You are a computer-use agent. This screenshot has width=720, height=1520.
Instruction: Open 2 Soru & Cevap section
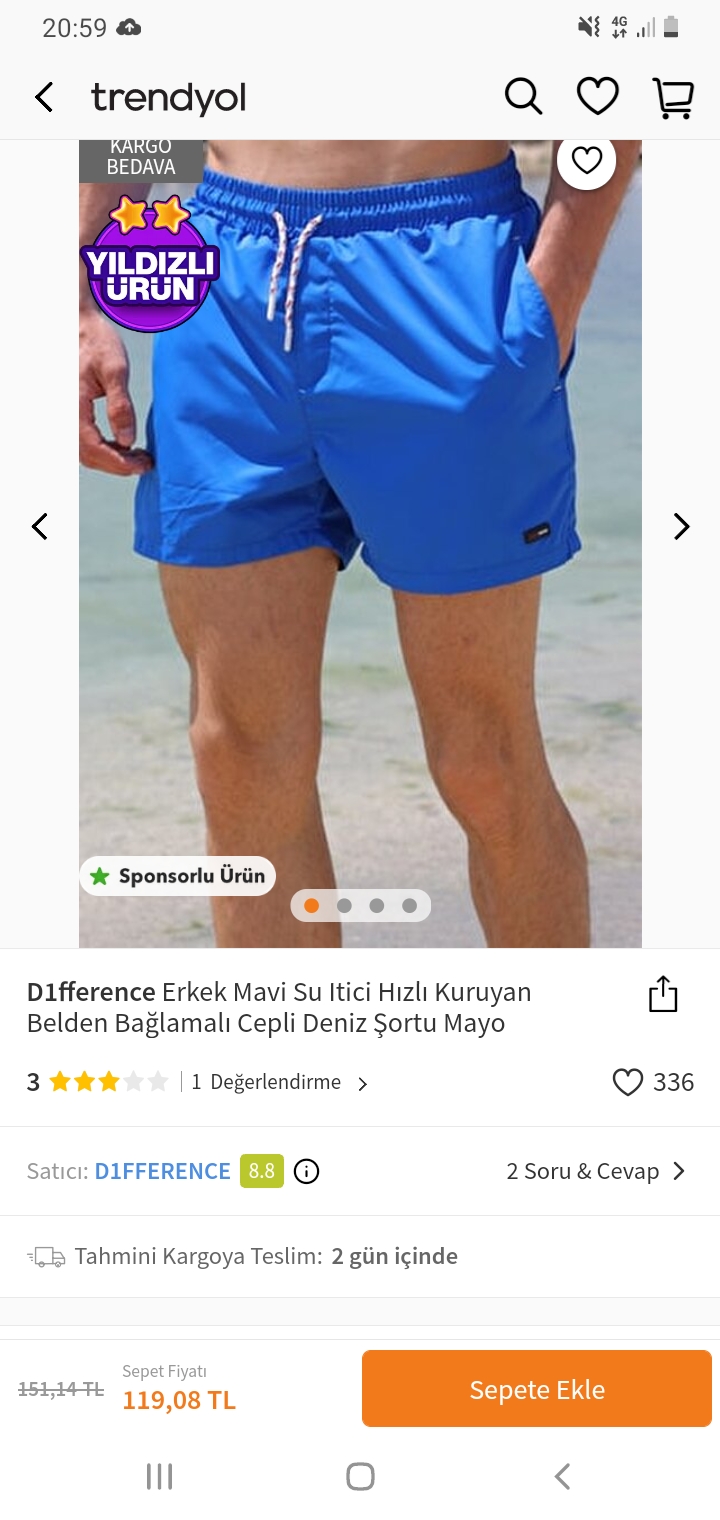(x=596, y=1171)
